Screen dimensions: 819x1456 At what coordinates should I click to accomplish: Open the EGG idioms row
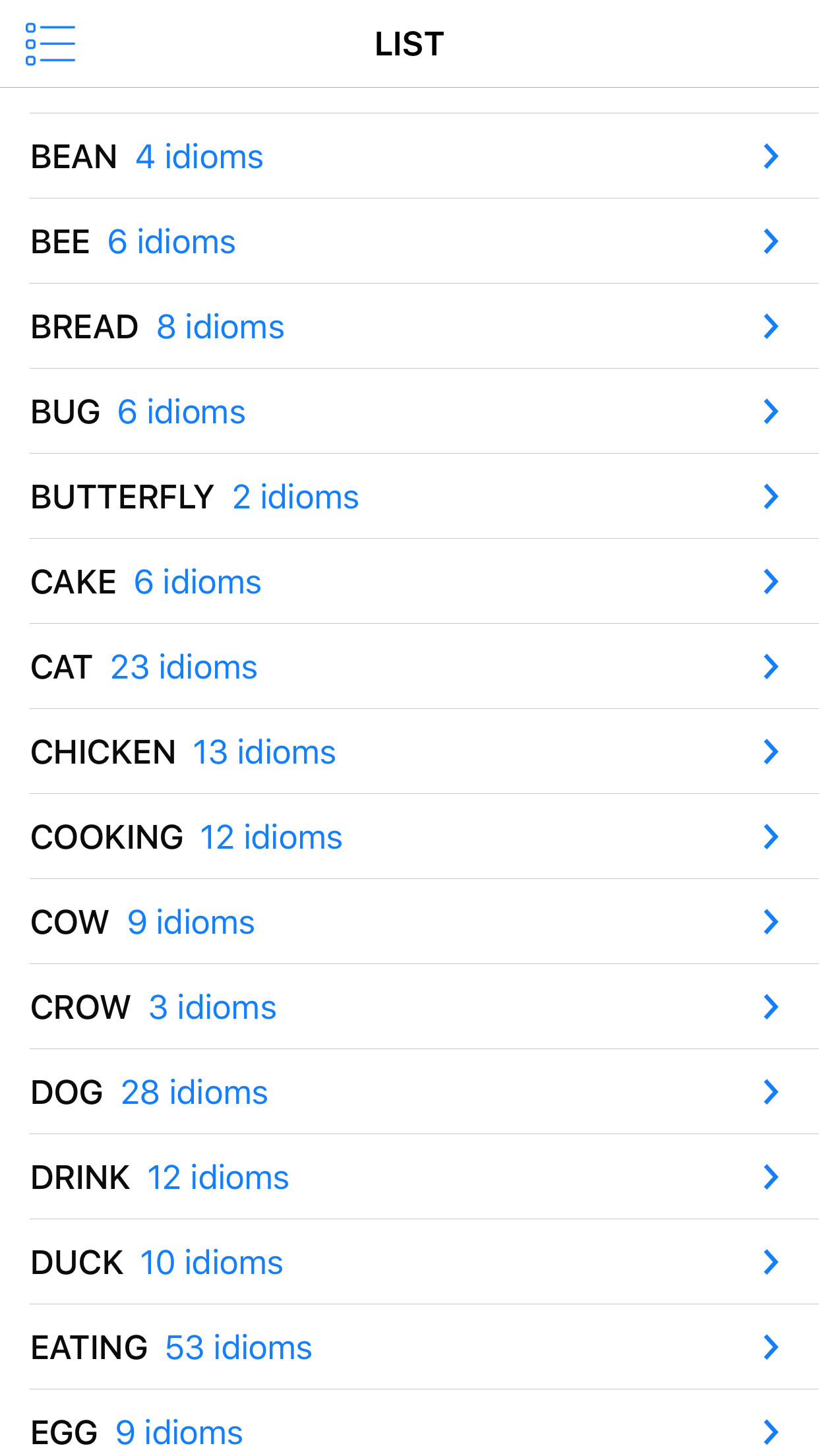(409, 1423)
